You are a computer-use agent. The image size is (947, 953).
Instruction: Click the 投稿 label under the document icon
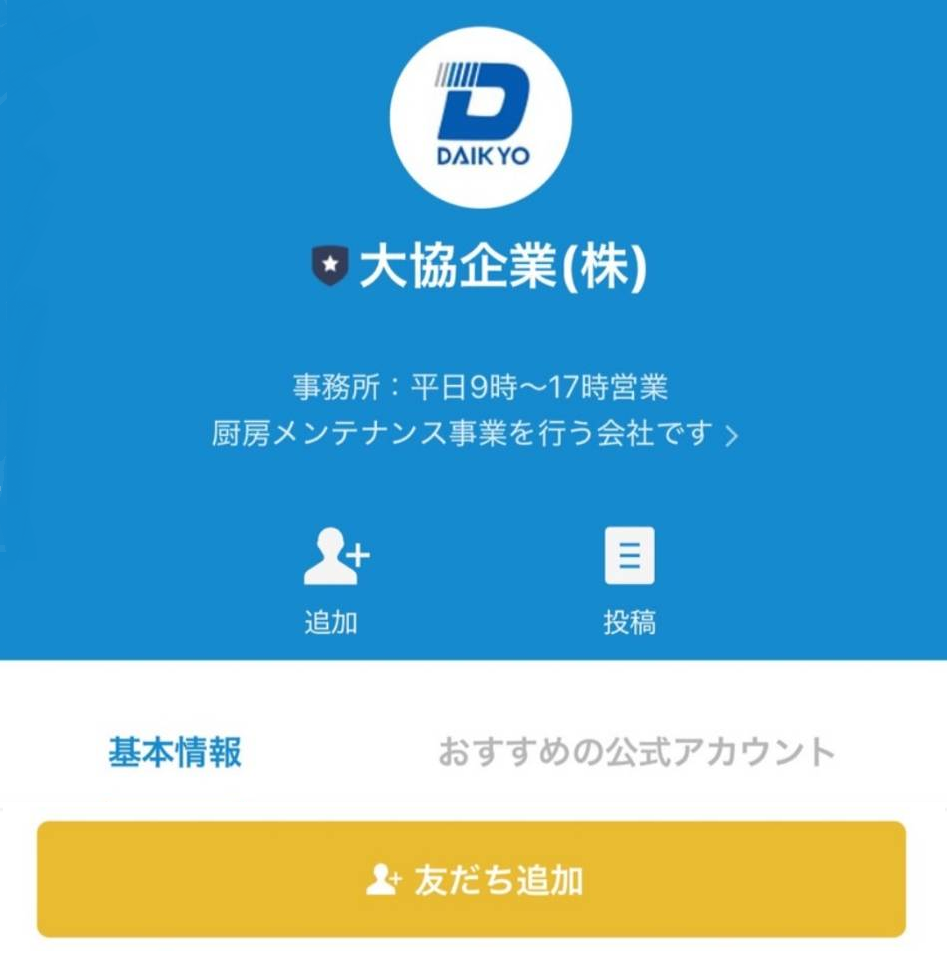tap(629, 620)
